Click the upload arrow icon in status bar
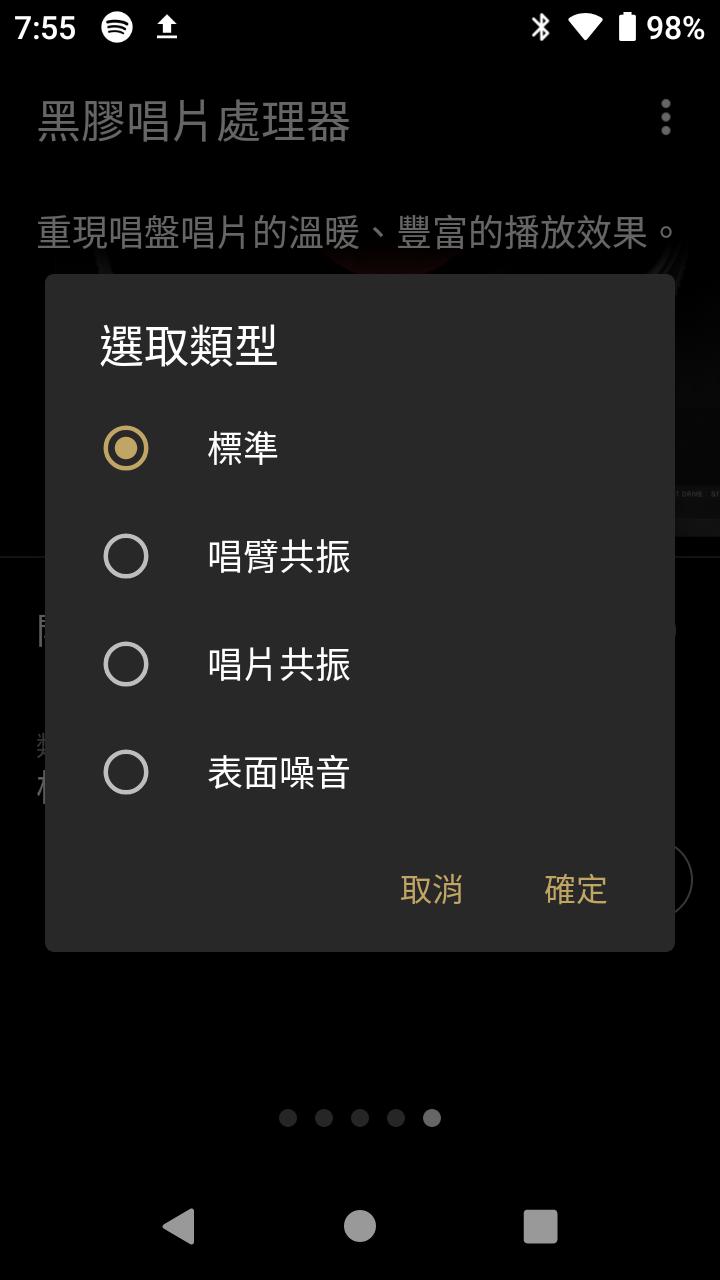The height and width of the screenshot is (1280, 720). 168,27
